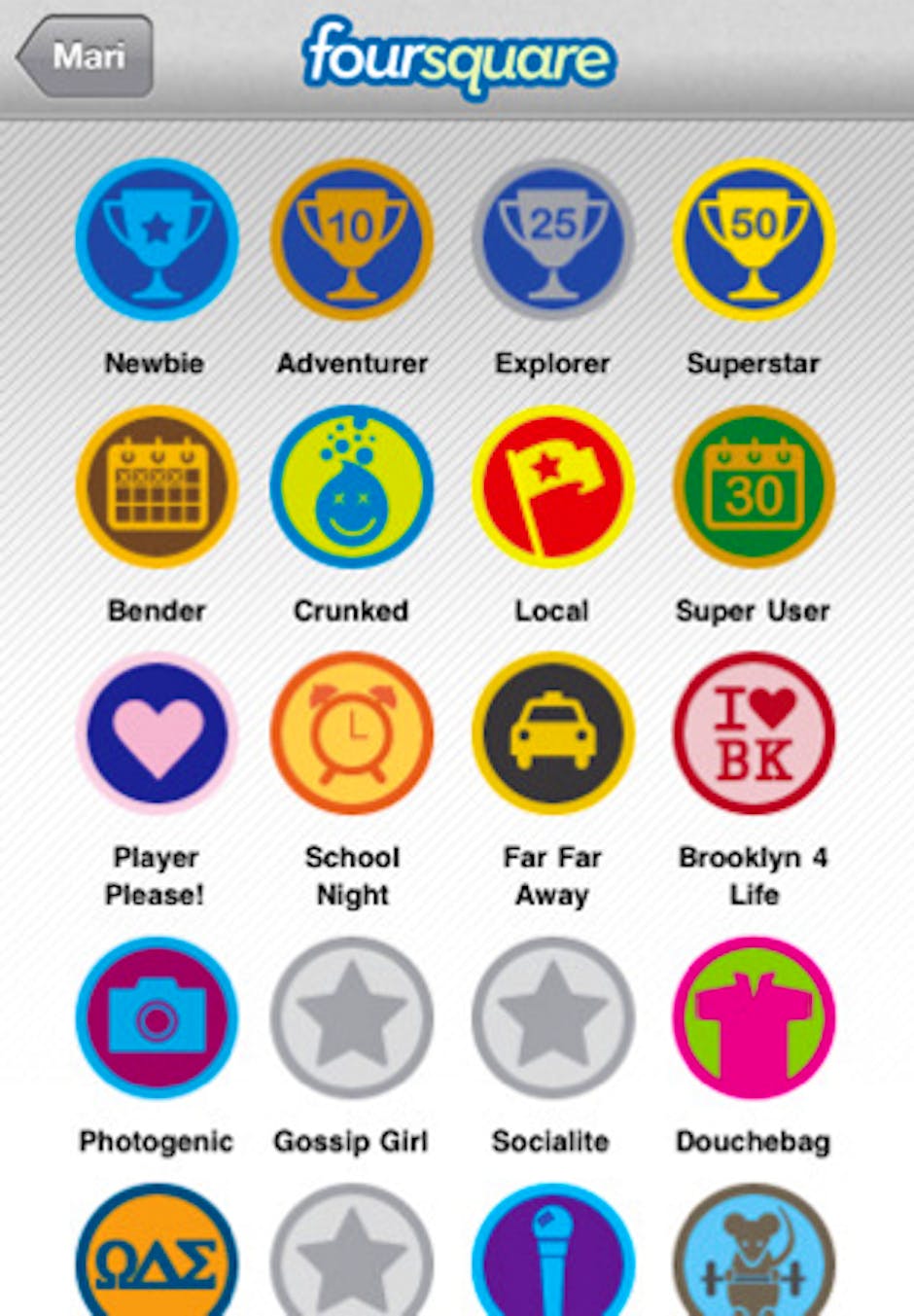View the Crunked badge
914x1316 pixels.
(352, 486)
